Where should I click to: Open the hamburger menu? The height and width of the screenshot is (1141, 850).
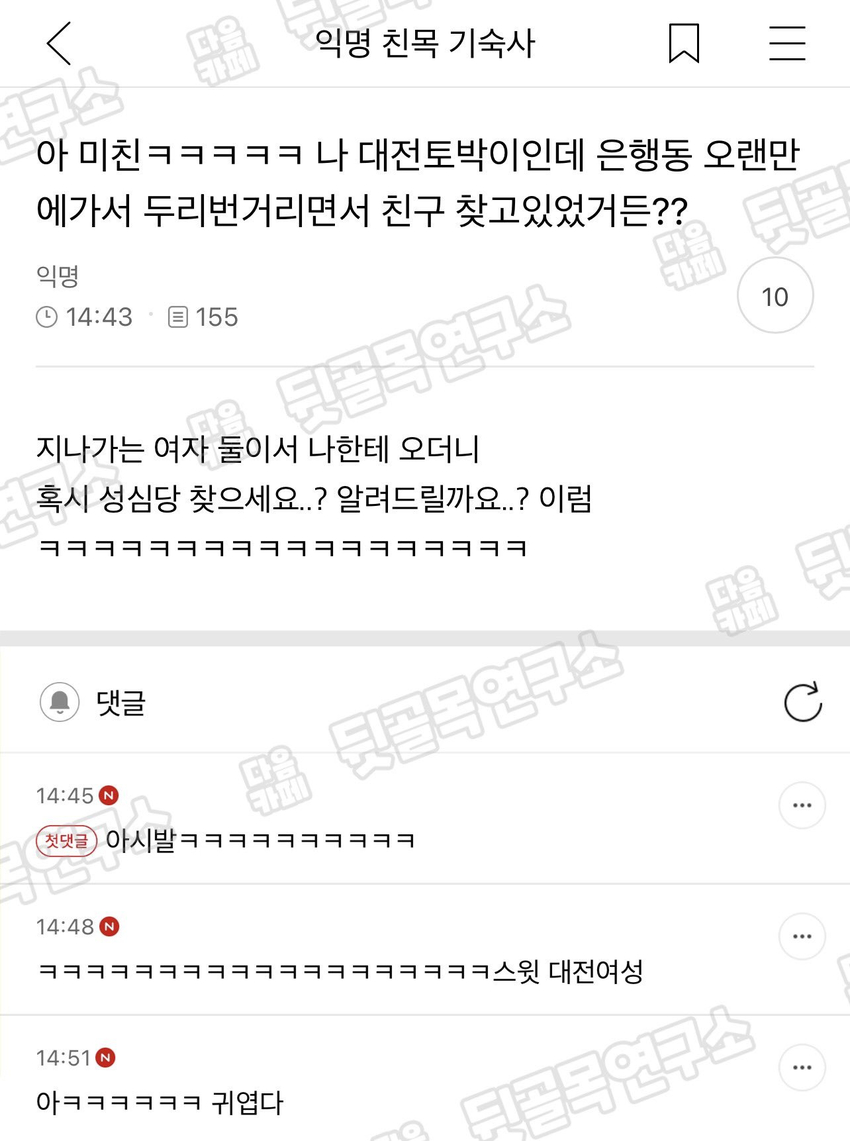pos(787,44)
